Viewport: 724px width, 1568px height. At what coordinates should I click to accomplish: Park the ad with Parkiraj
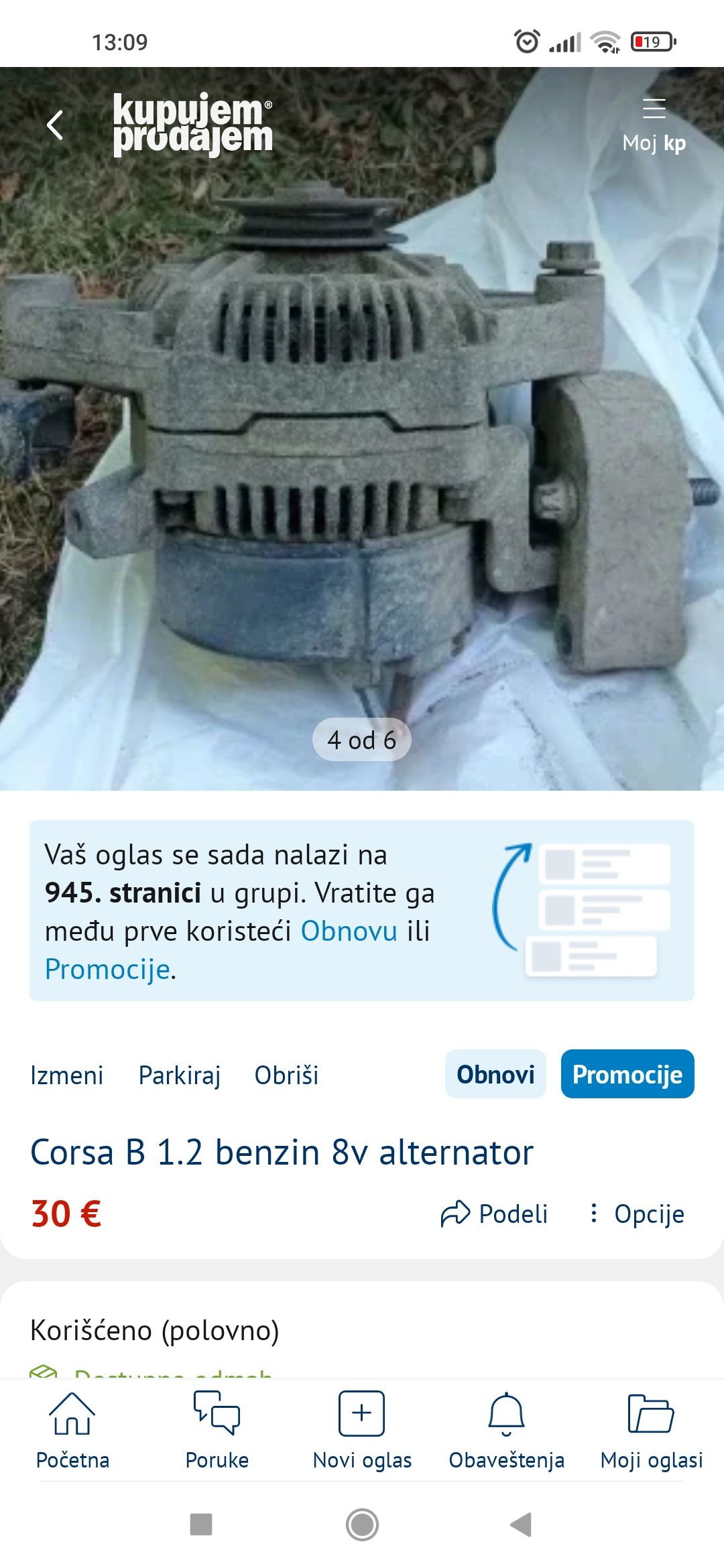click(x=179, y=1075)
